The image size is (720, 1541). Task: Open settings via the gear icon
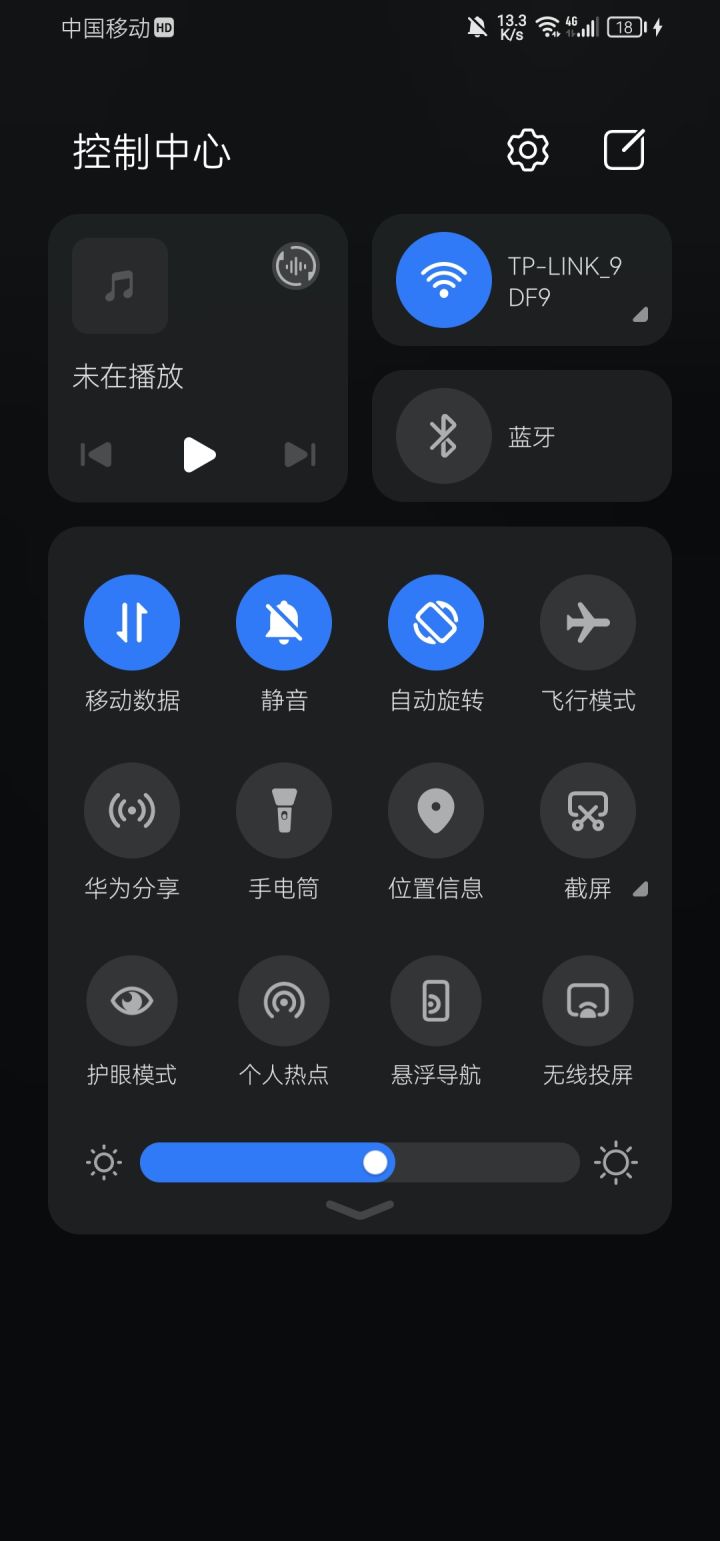528,151
